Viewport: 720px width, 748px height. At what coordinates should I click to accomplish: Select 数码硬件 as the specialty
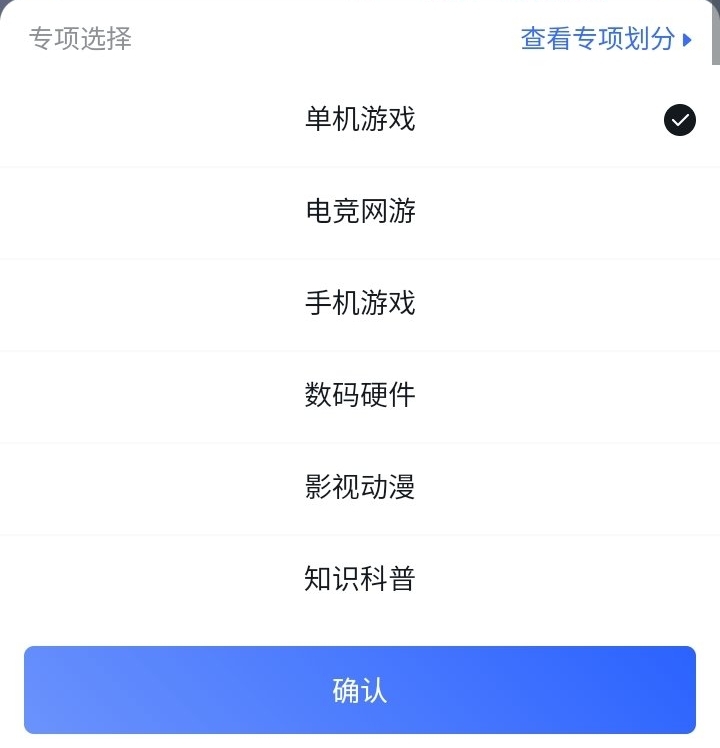pos(360,395)
